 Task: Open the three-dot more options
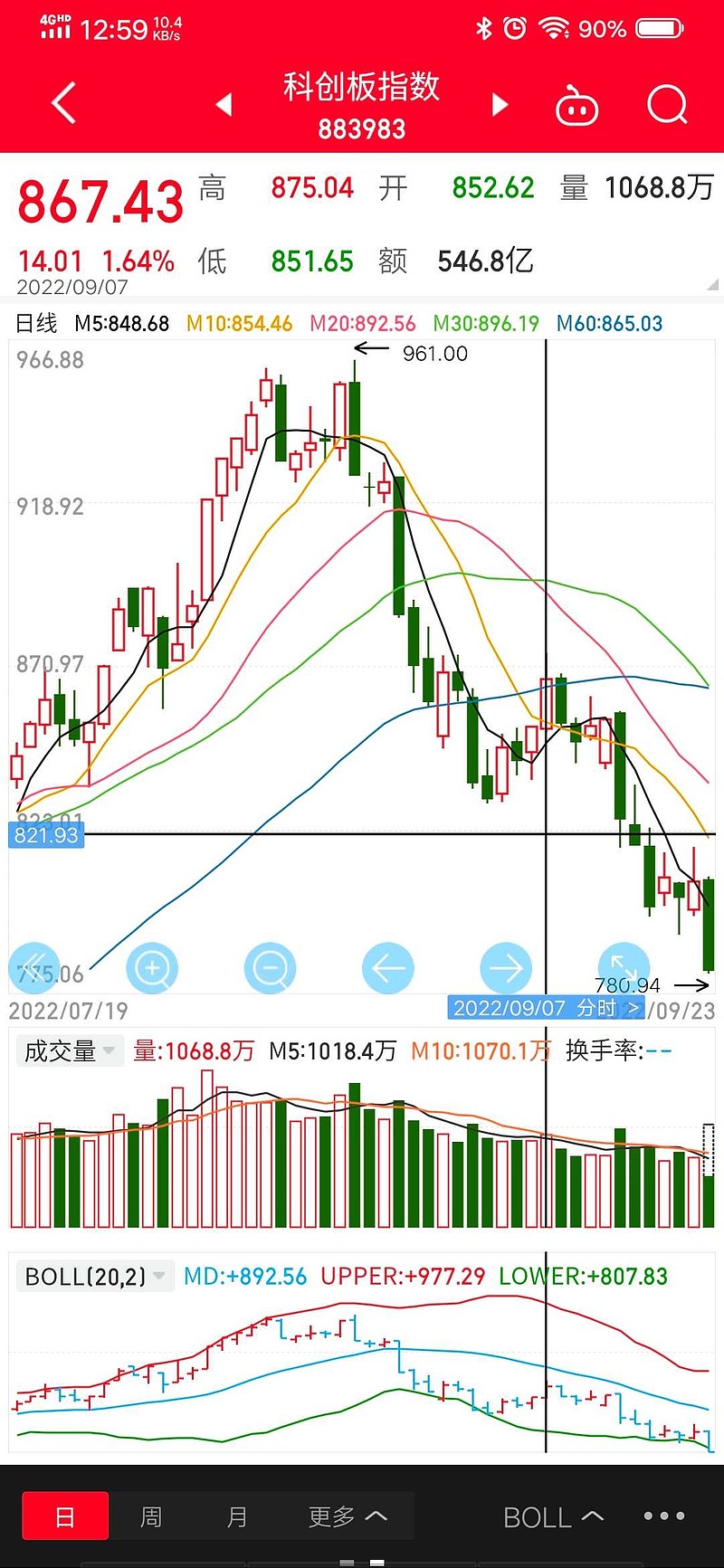[664, 1516]
